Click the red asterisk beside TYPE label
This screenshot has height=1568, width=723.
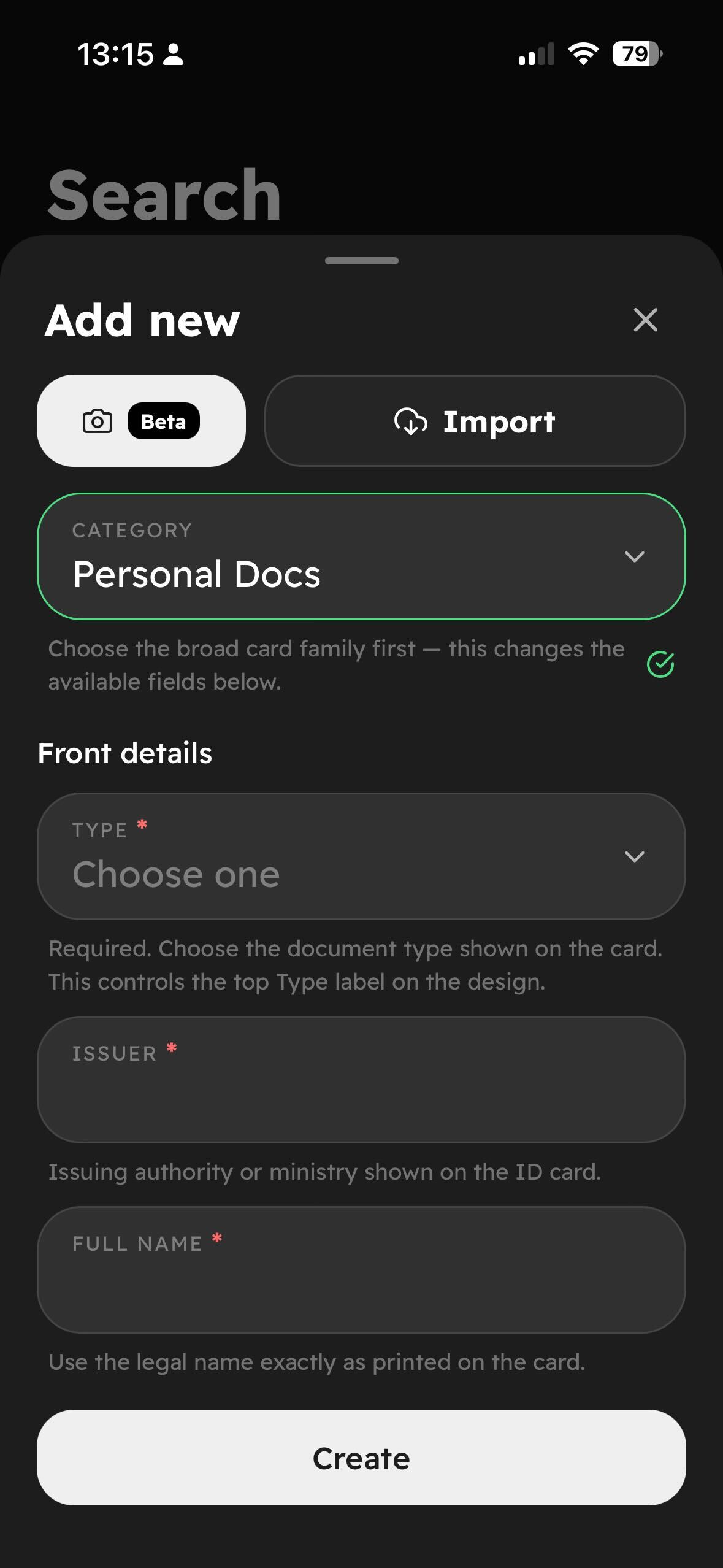point(141,824)
